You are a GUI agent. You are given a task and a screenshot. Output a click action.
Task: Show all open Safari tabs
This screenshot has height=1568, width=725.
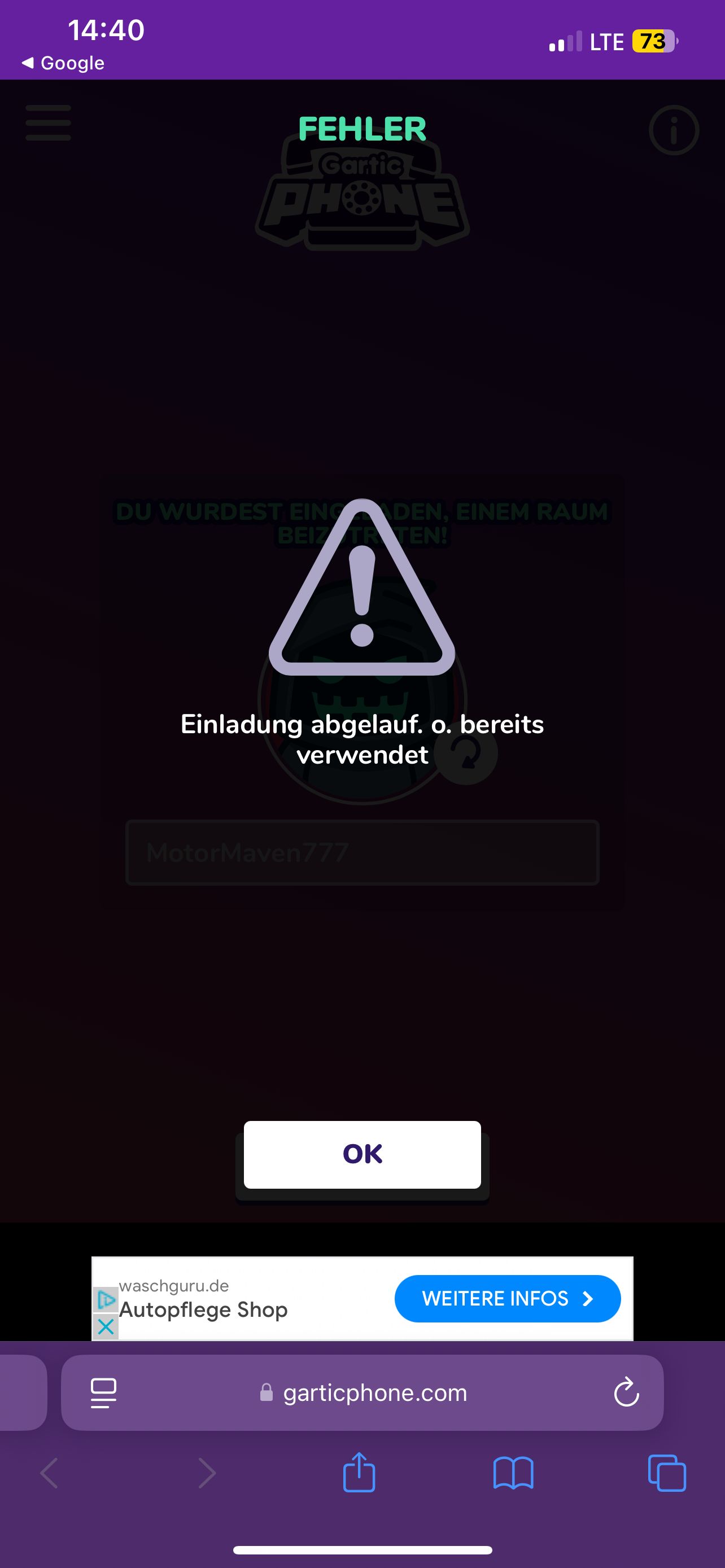[667, 1473]
